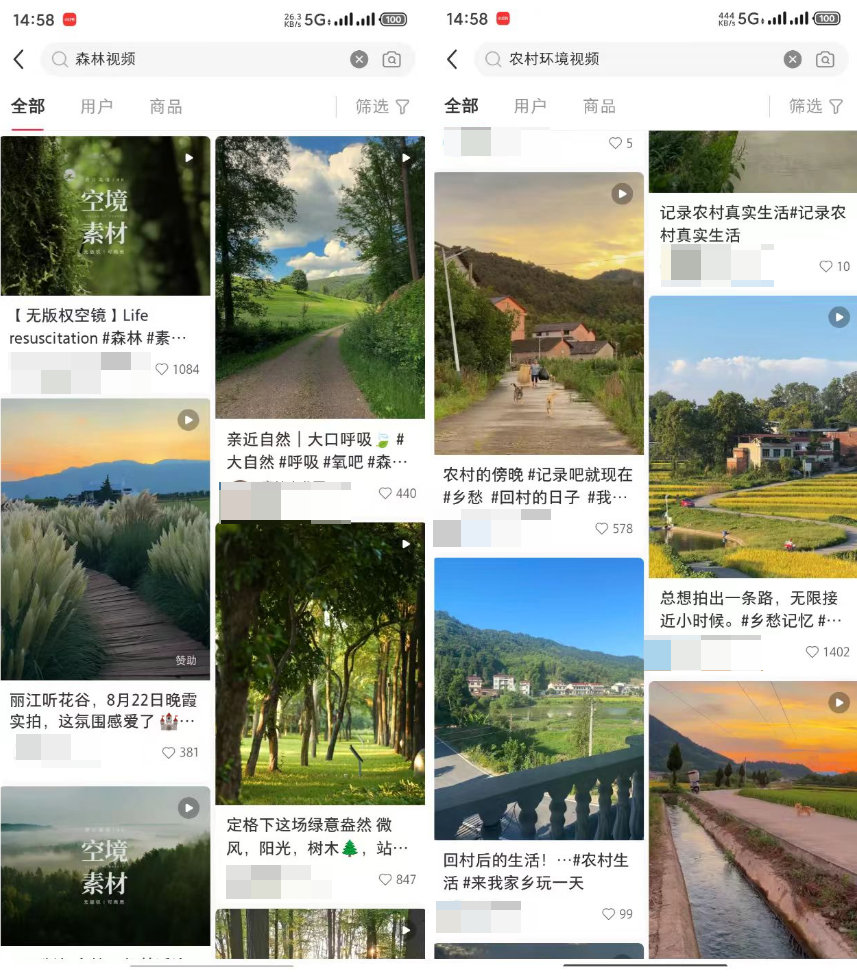Clear the 农村环境视频 search input
Viewport: 857px width, 980px height.
tap(792, 59)
